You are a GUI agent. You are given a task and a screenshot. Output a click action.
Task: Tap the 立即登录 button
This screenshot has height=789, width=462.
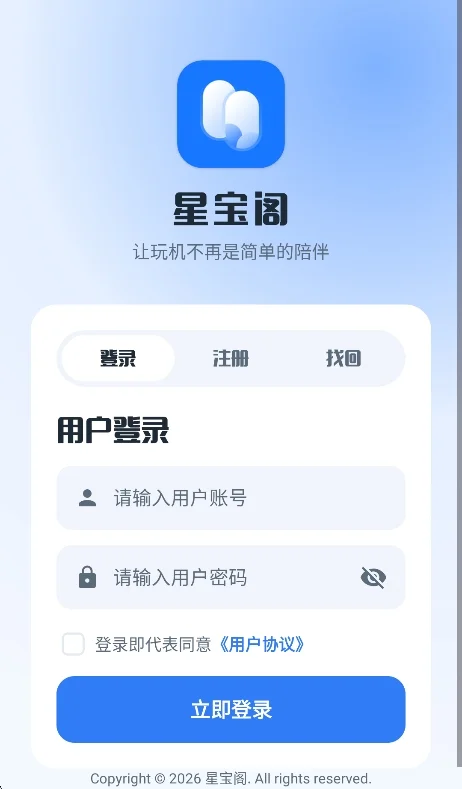coord(230,709)
